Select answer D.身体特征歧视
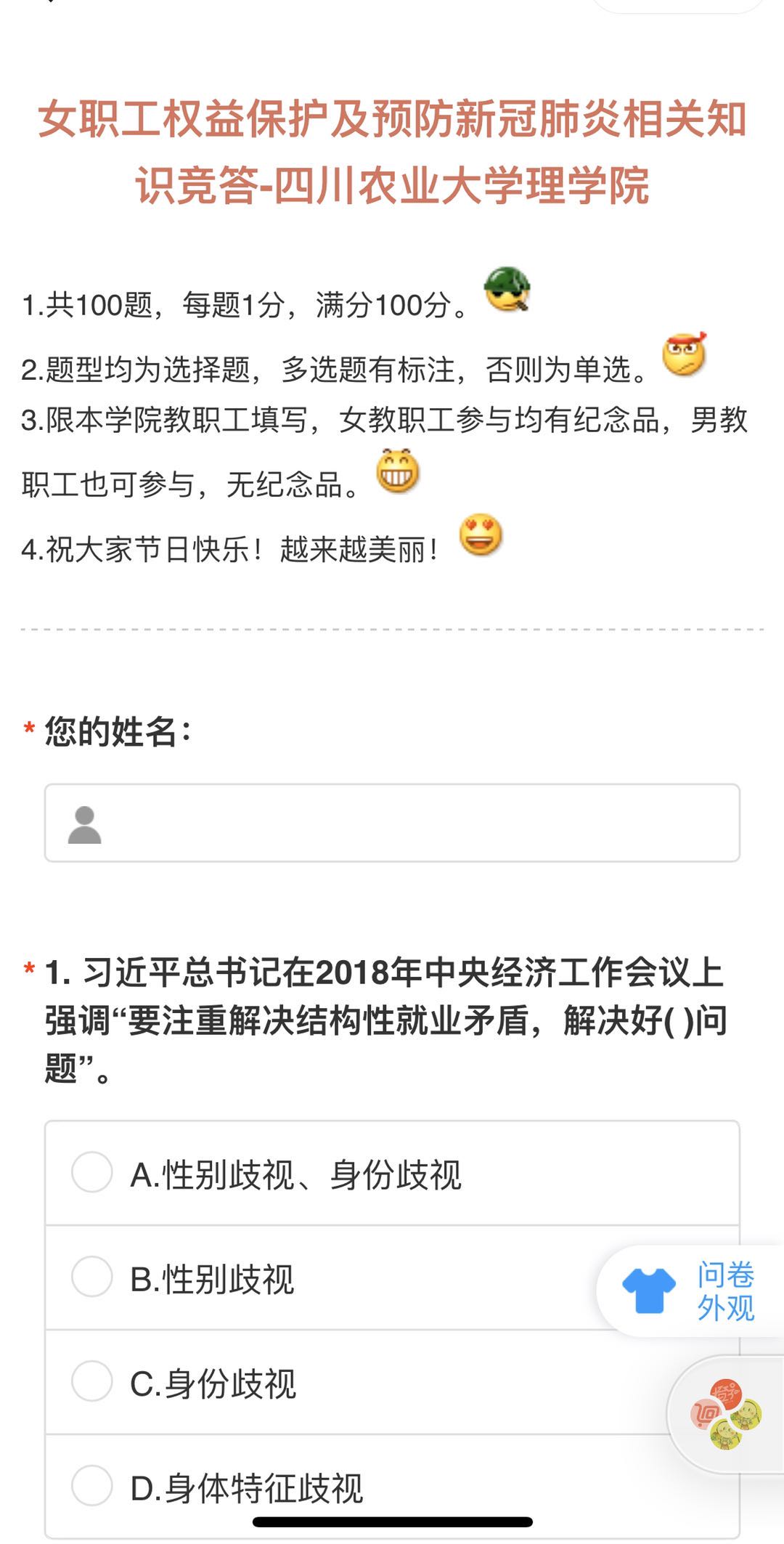Screen dimensions: 784x1544 [x=92, y=1486]
